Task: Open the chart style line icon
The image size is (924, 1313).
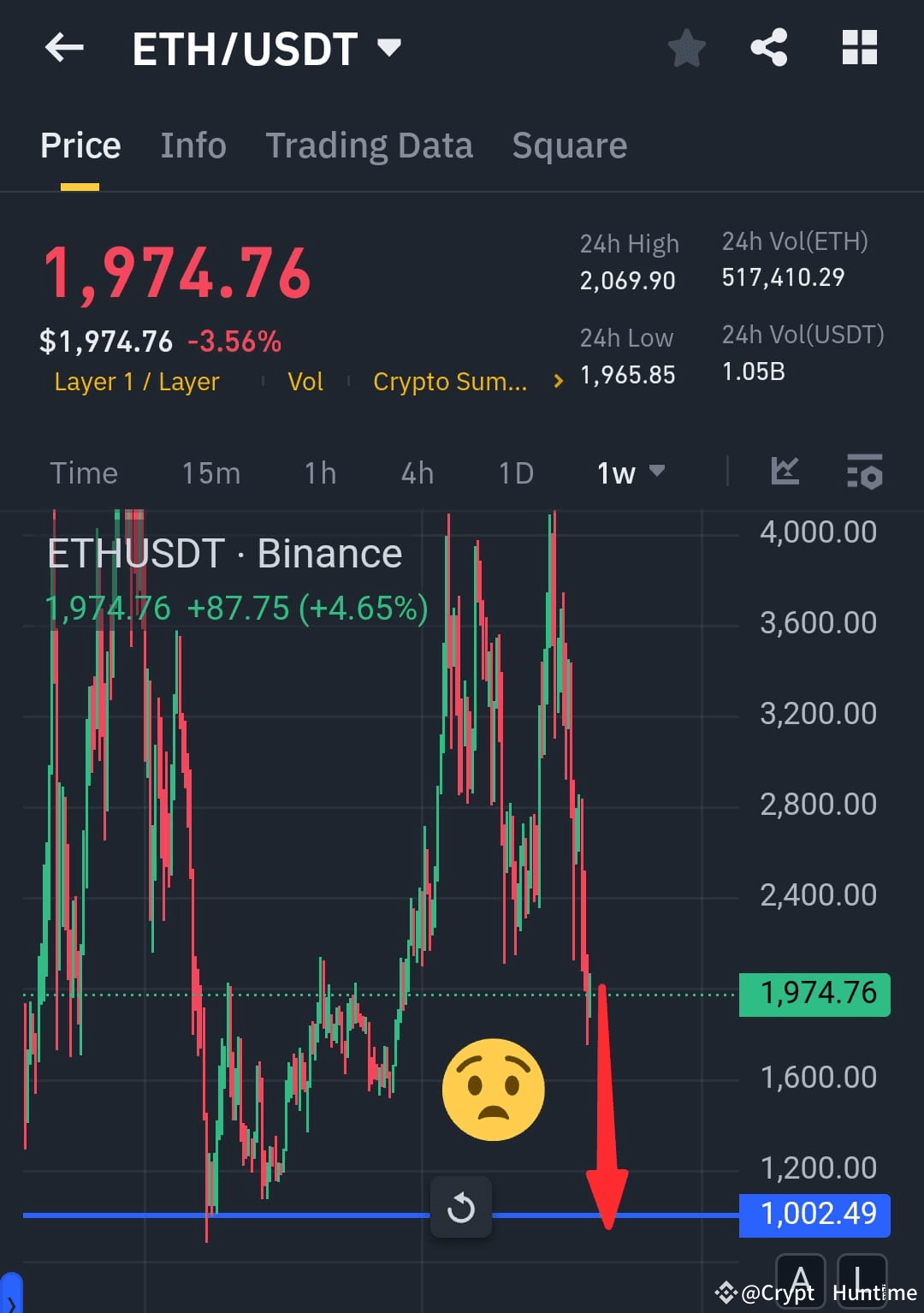Action: 785,472
